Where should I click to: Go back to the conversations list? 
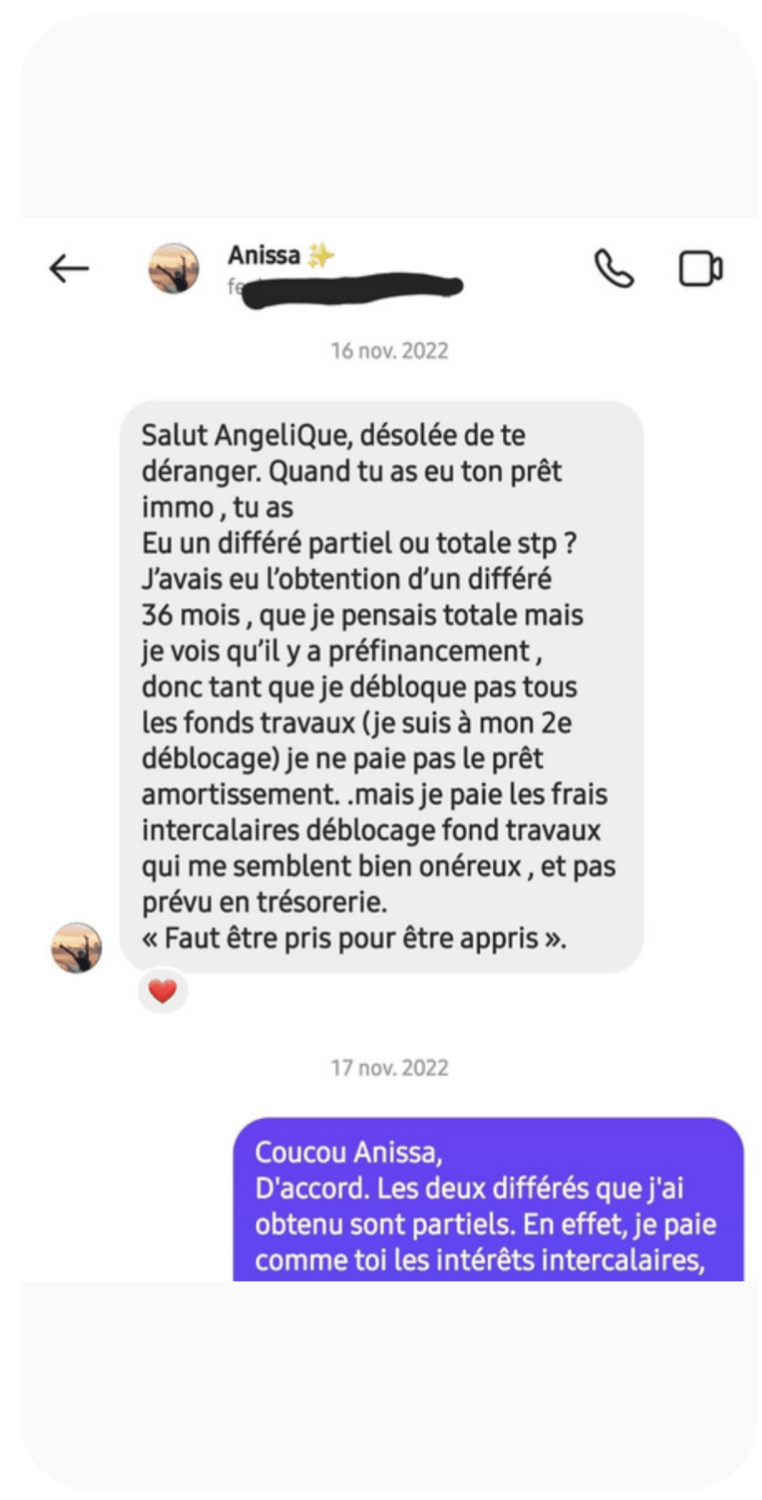[69, 268]
